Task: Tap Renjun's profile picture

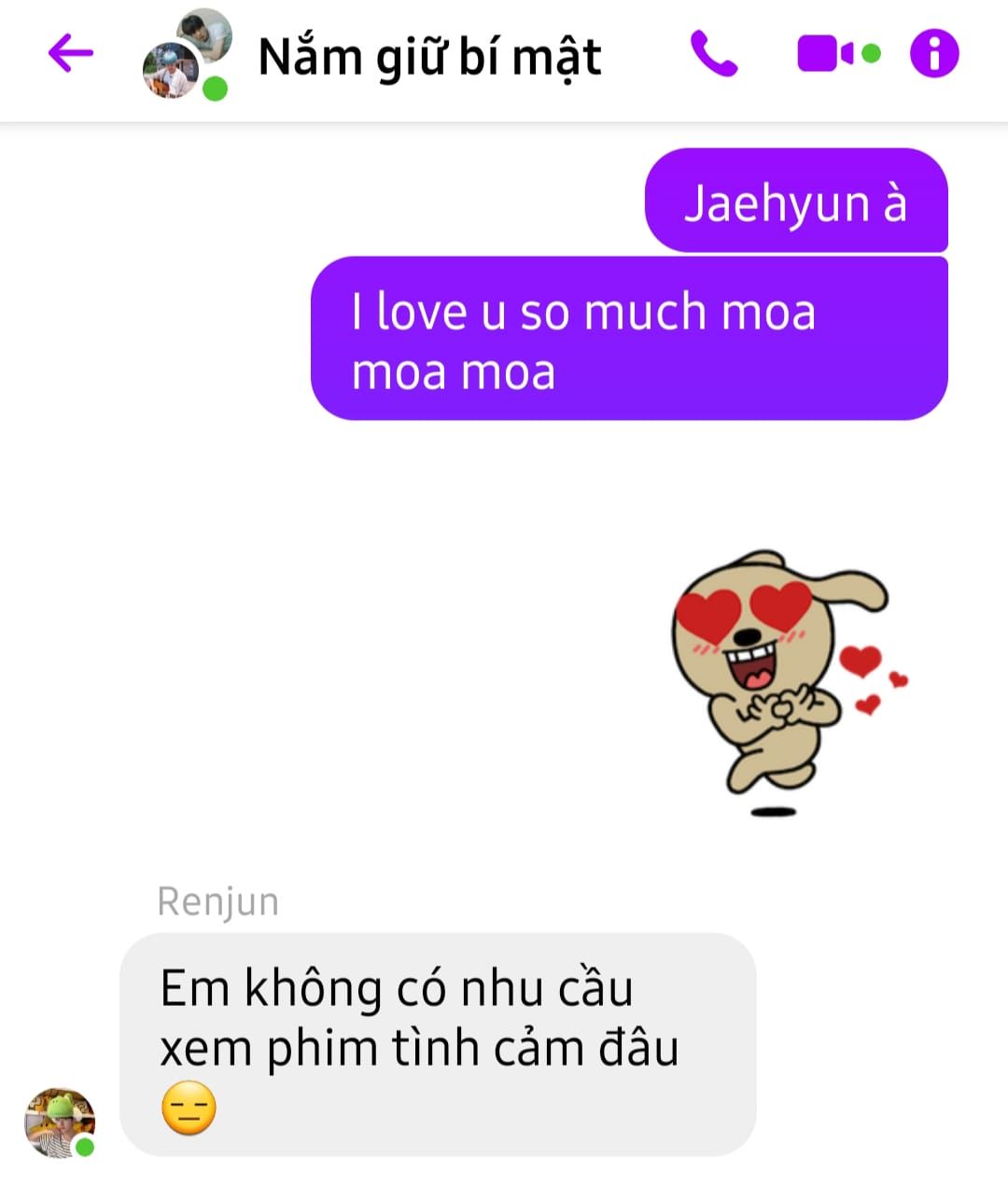Action: [x=59, y=1122]
